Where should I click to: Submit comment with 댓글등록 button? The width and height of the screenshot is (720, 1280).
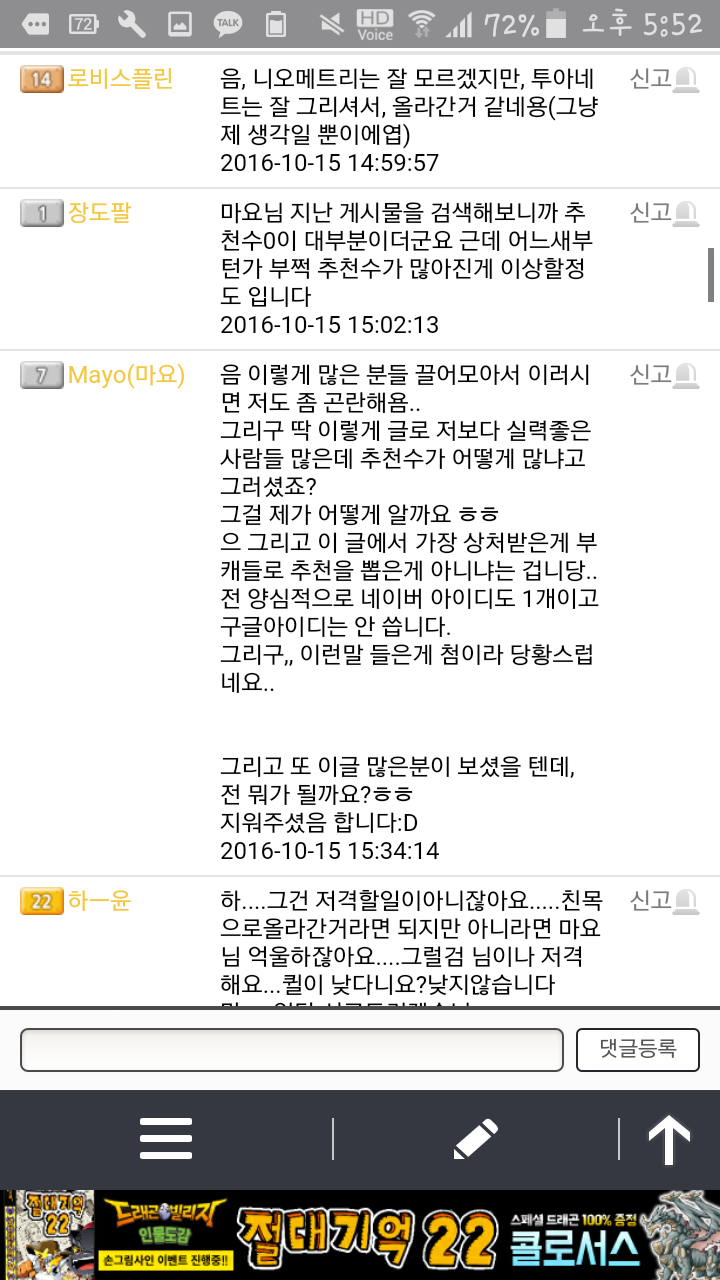coord(638,1049)
